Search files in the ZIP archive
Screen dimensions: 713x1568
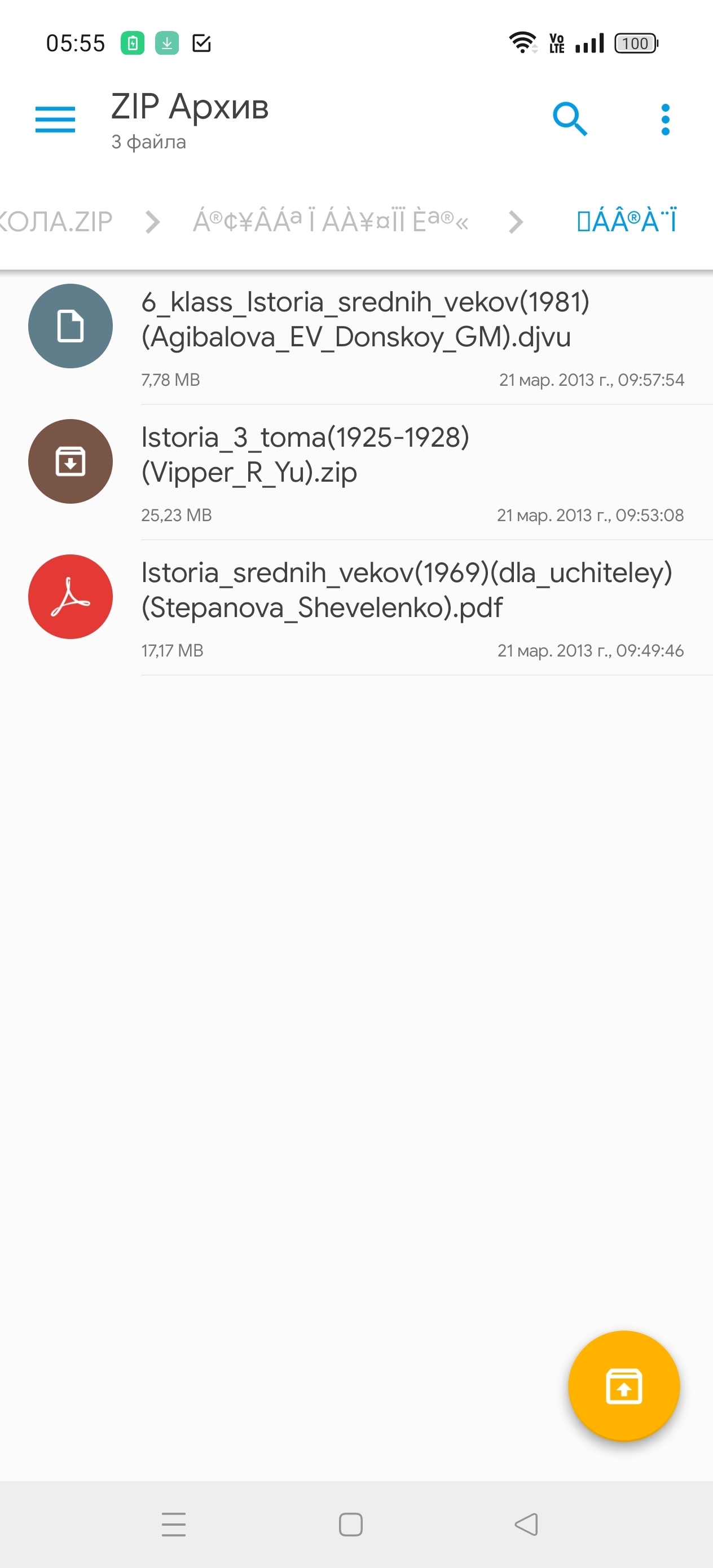(x=570, y=118)
